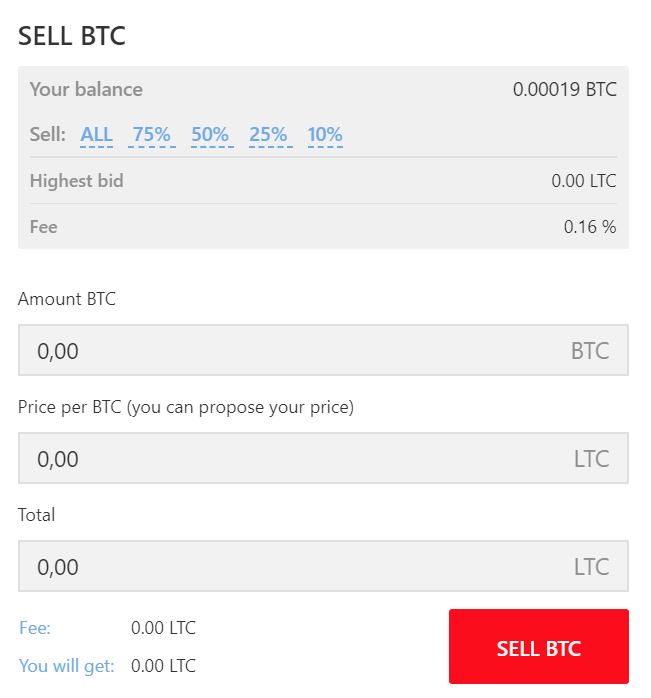Open the Fee link
This screenshot has width=651, height=698.
pos(35,629)
